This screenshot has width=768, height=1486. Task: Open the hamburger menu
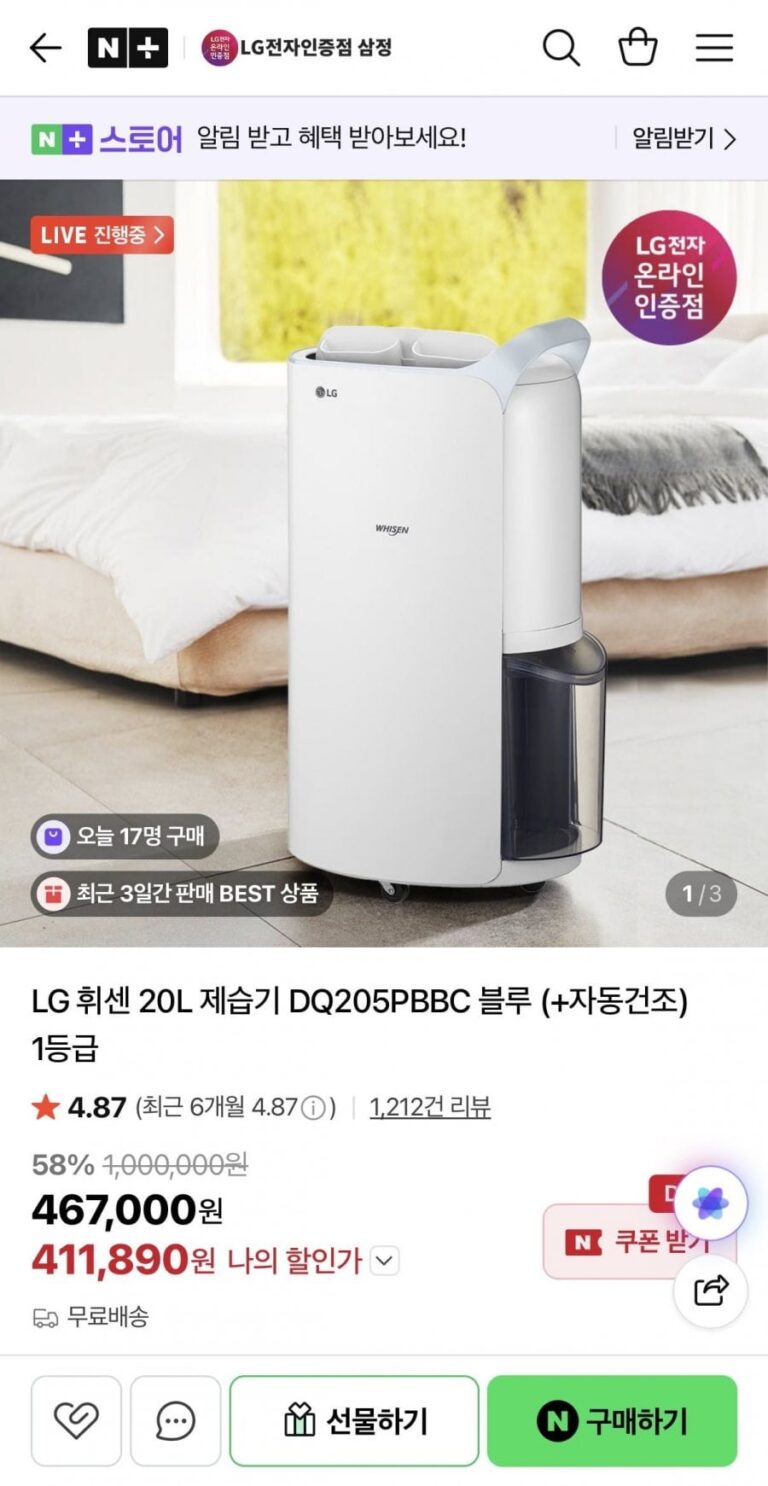click(x=714, y=48)
